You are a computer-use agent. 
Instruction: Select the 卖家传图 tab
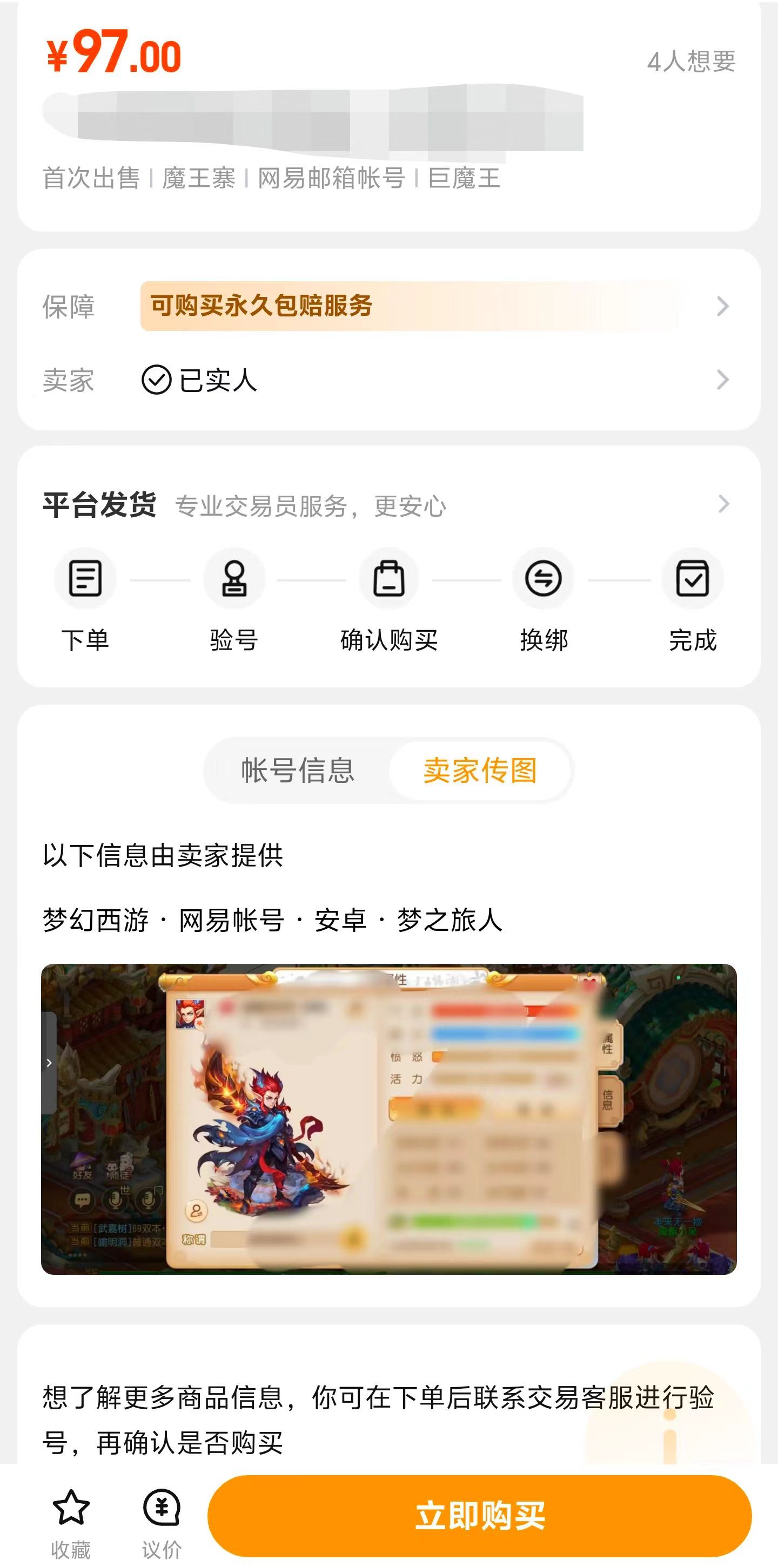480,771
